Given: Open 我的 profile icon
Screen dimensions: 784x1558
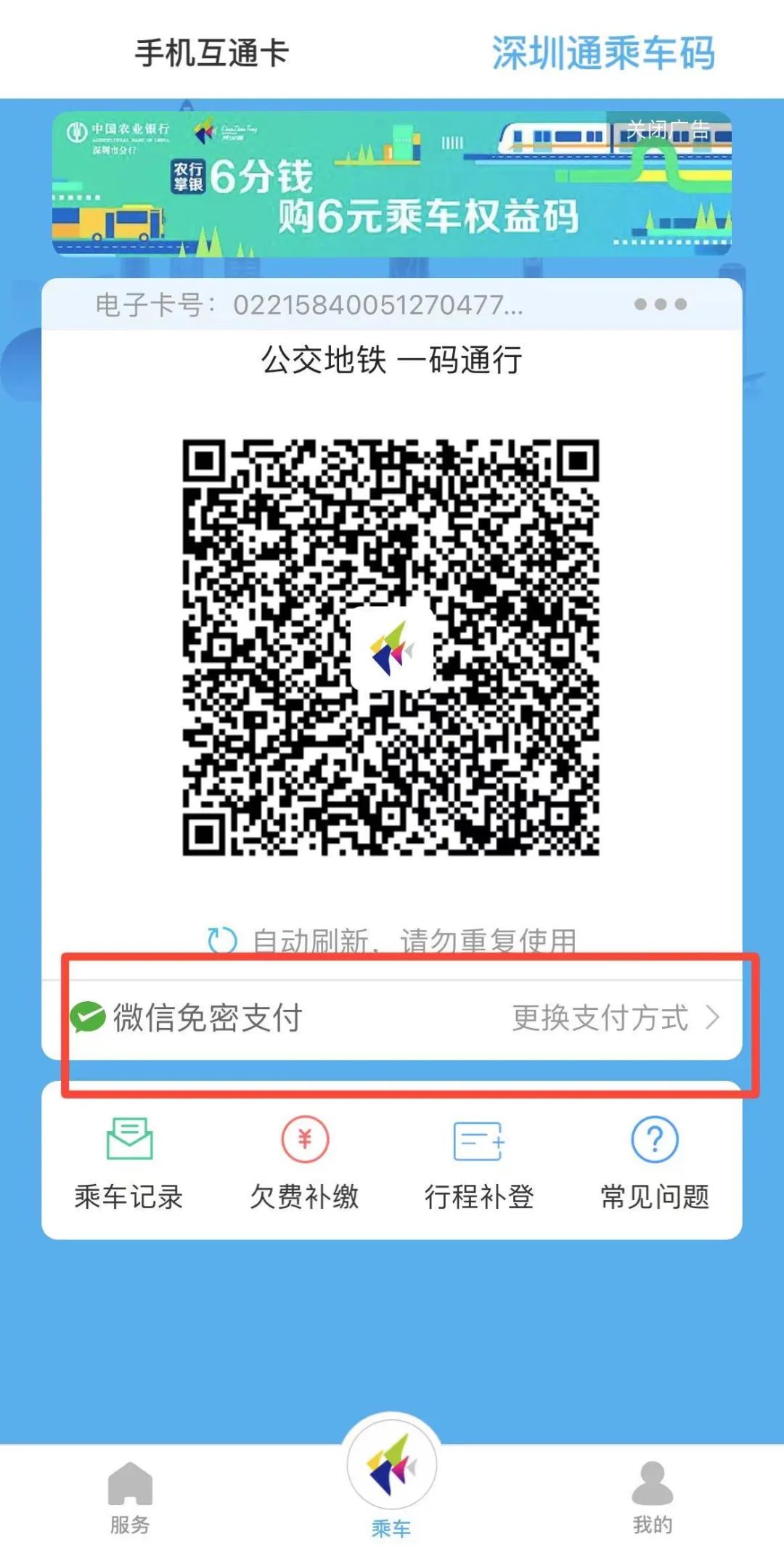Looking at the screenshot, I should [652, 1481].
